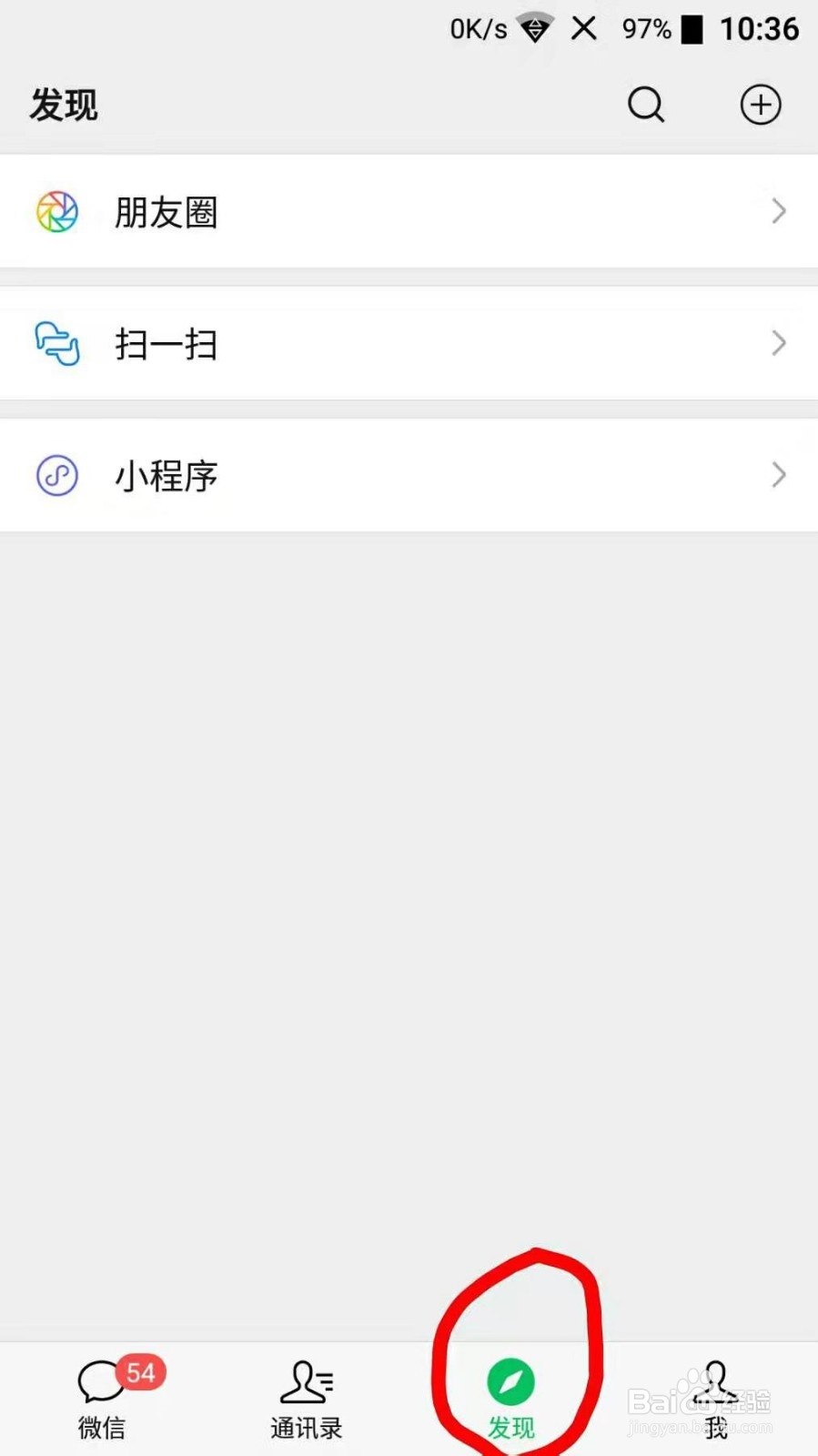Select the 发现 page title
The height and width of the screenshot is (1456, 818).
pos(62,105)
